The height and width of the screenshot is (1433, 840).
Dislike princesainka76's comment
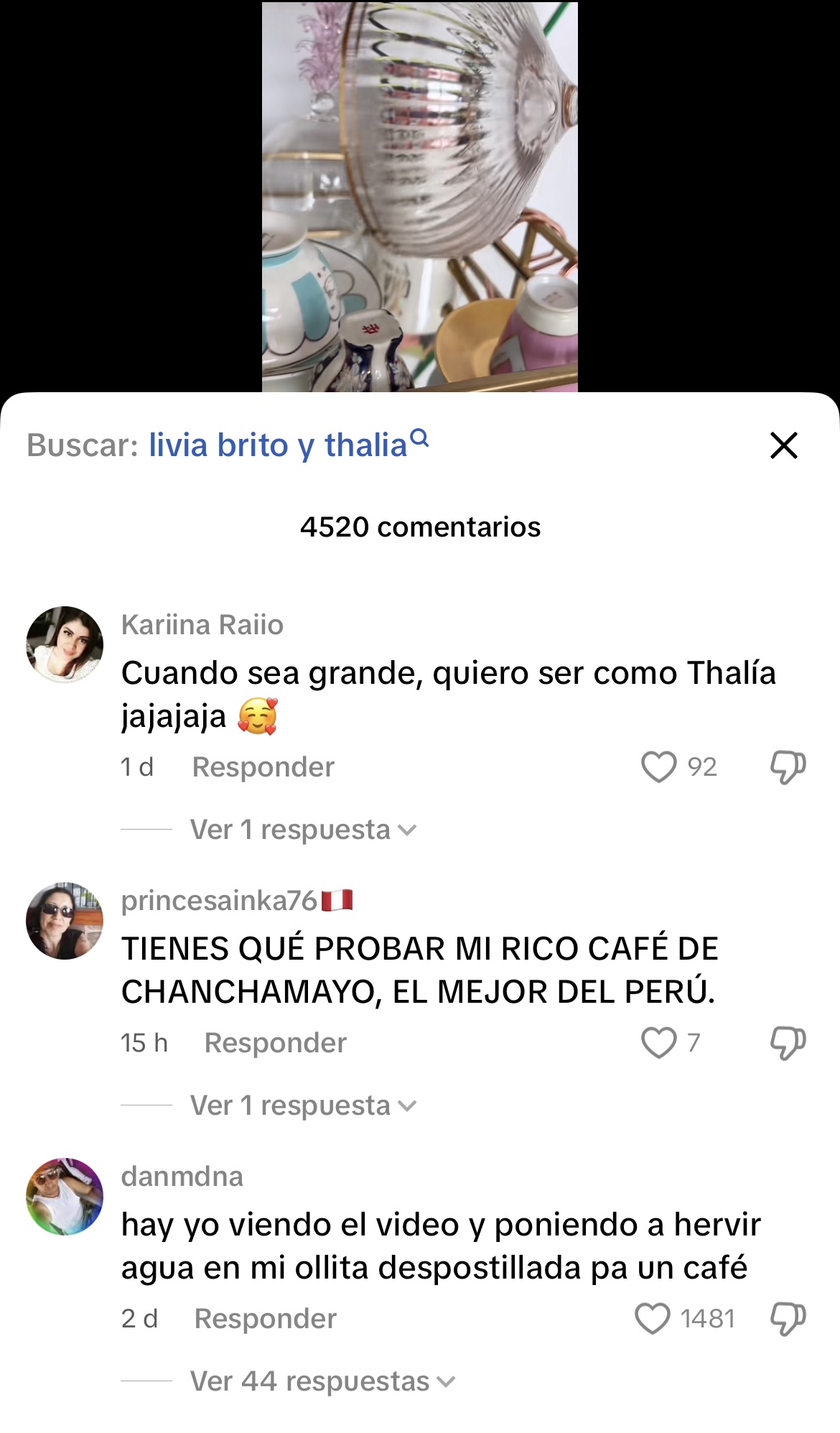(x=788, y=1043)
